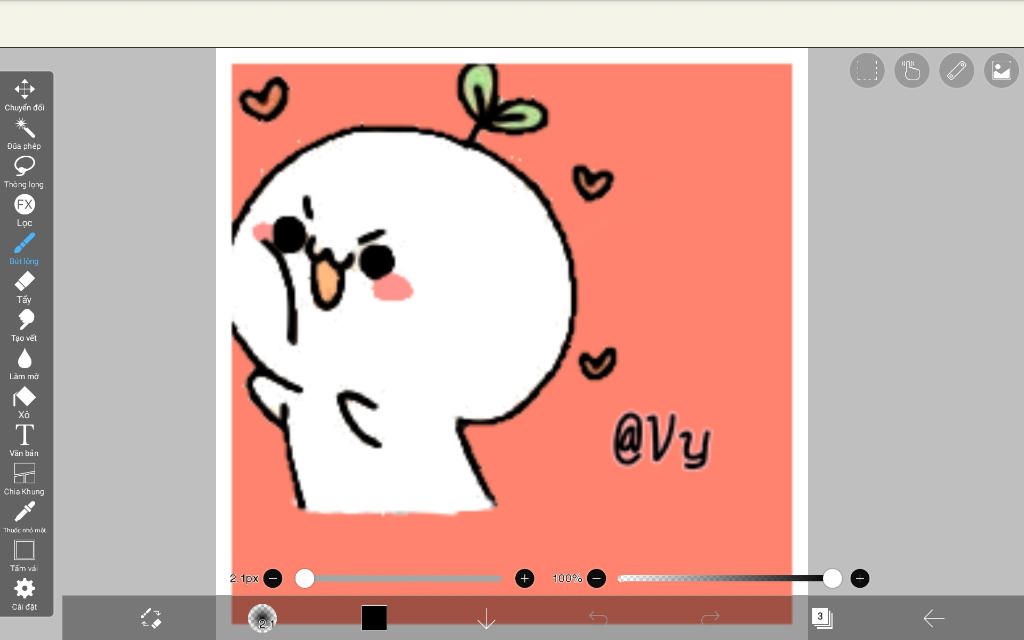
Task: Tap the back arrow in bottom bar
Action: 933,618
